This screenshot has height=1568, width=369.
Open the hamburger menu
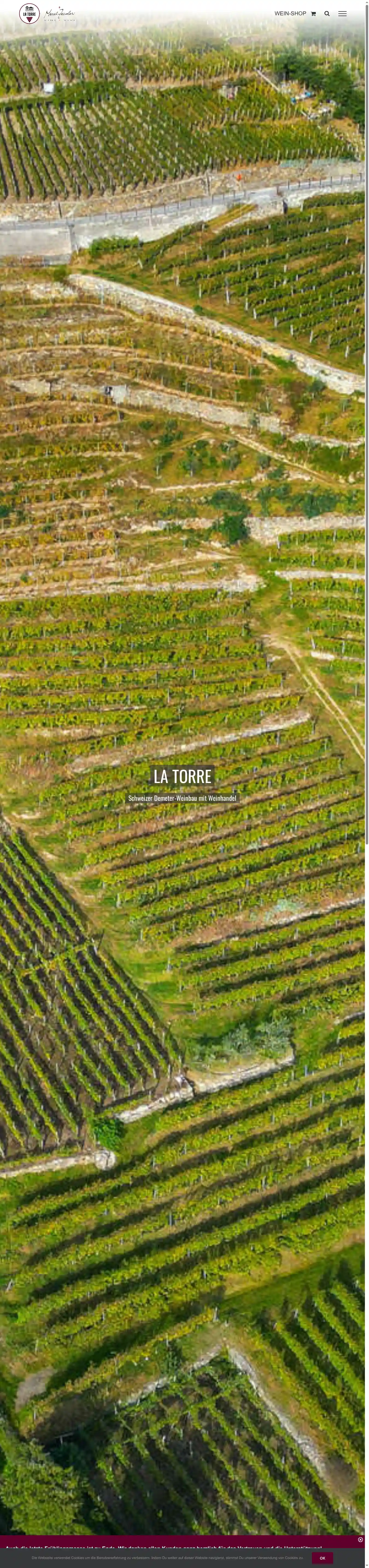pyautogui.click(x=342, y=13)
